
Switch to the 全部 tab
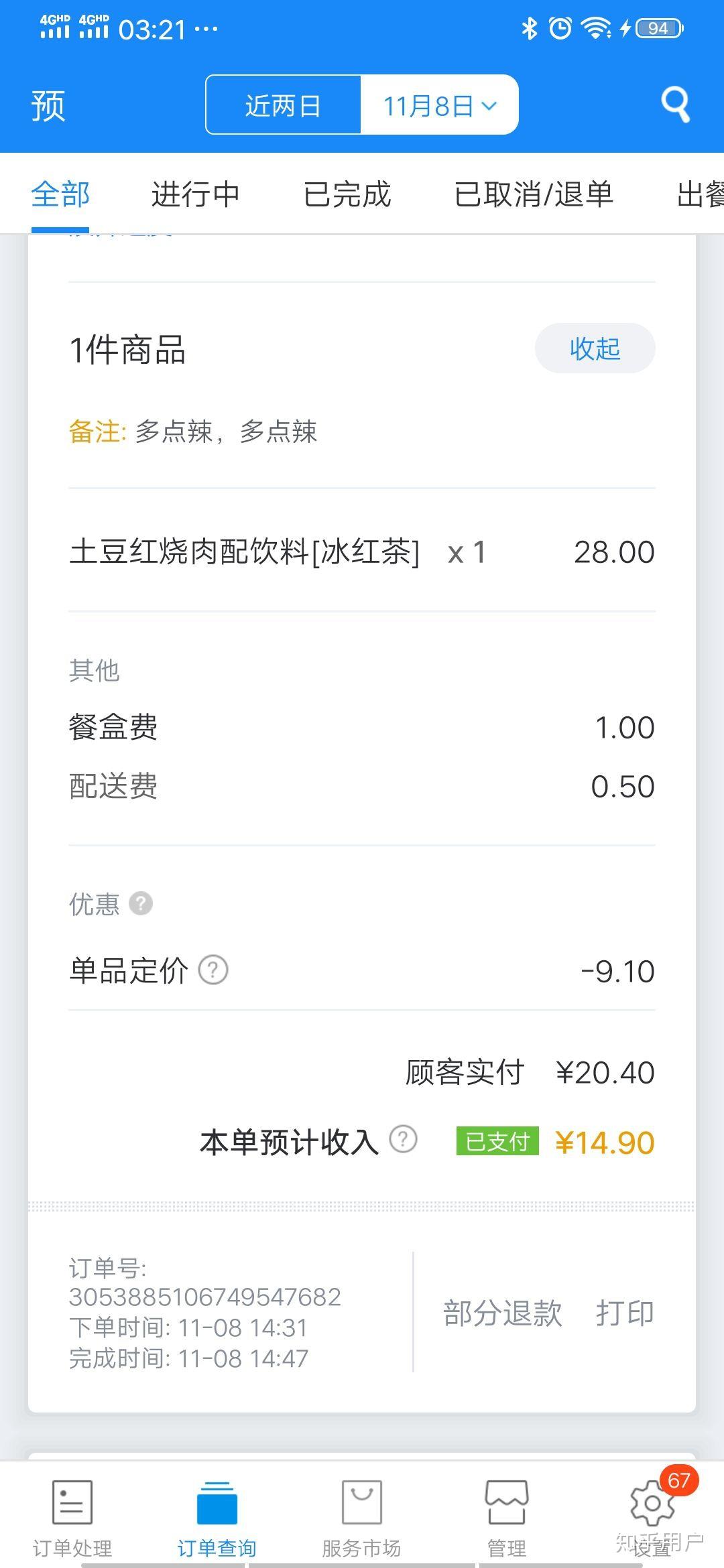point(60,195)
